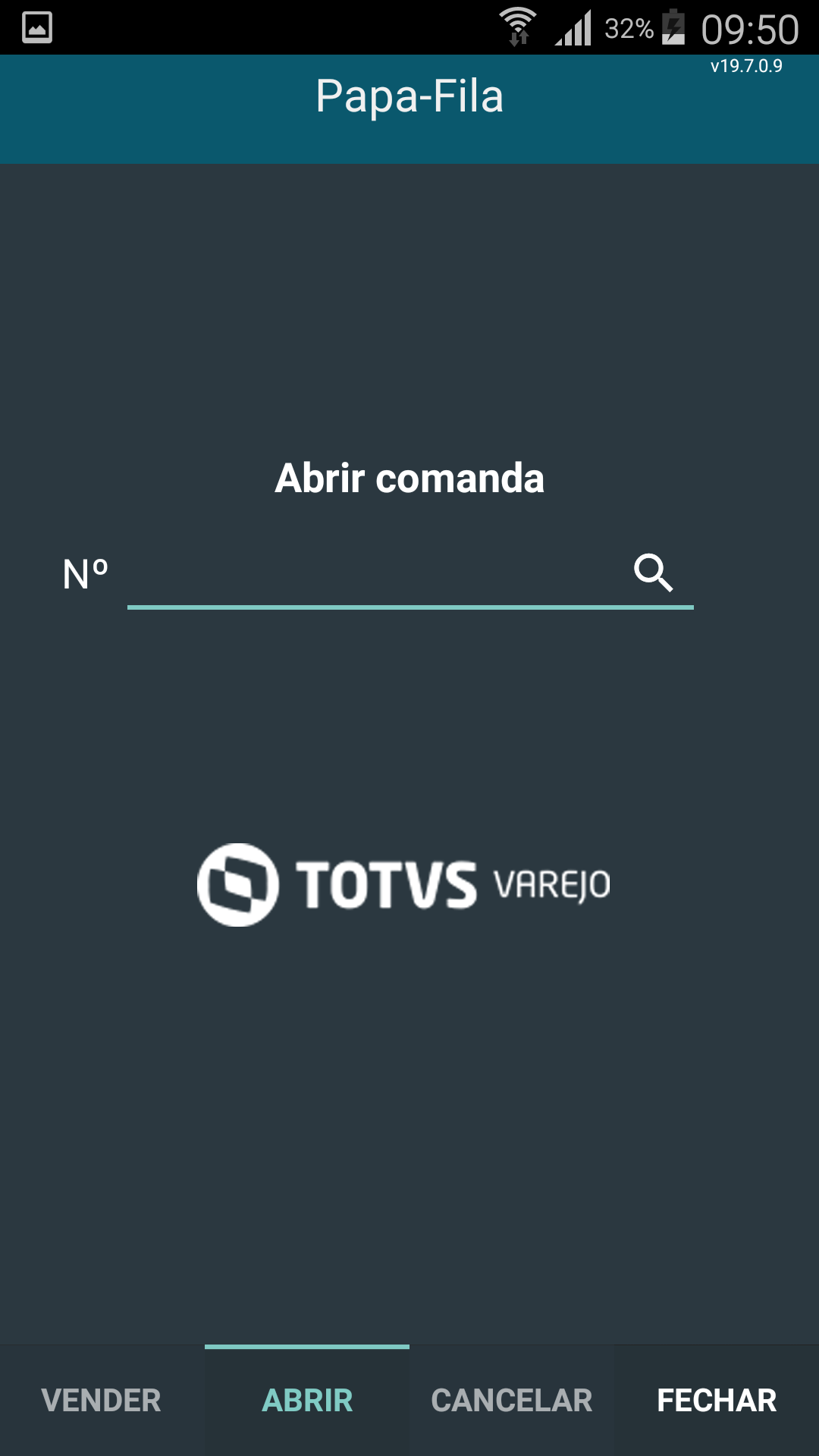Select the ABRIR tab
The width and height of the screenshot is (819, 1456).
[x=307, y=1401]
